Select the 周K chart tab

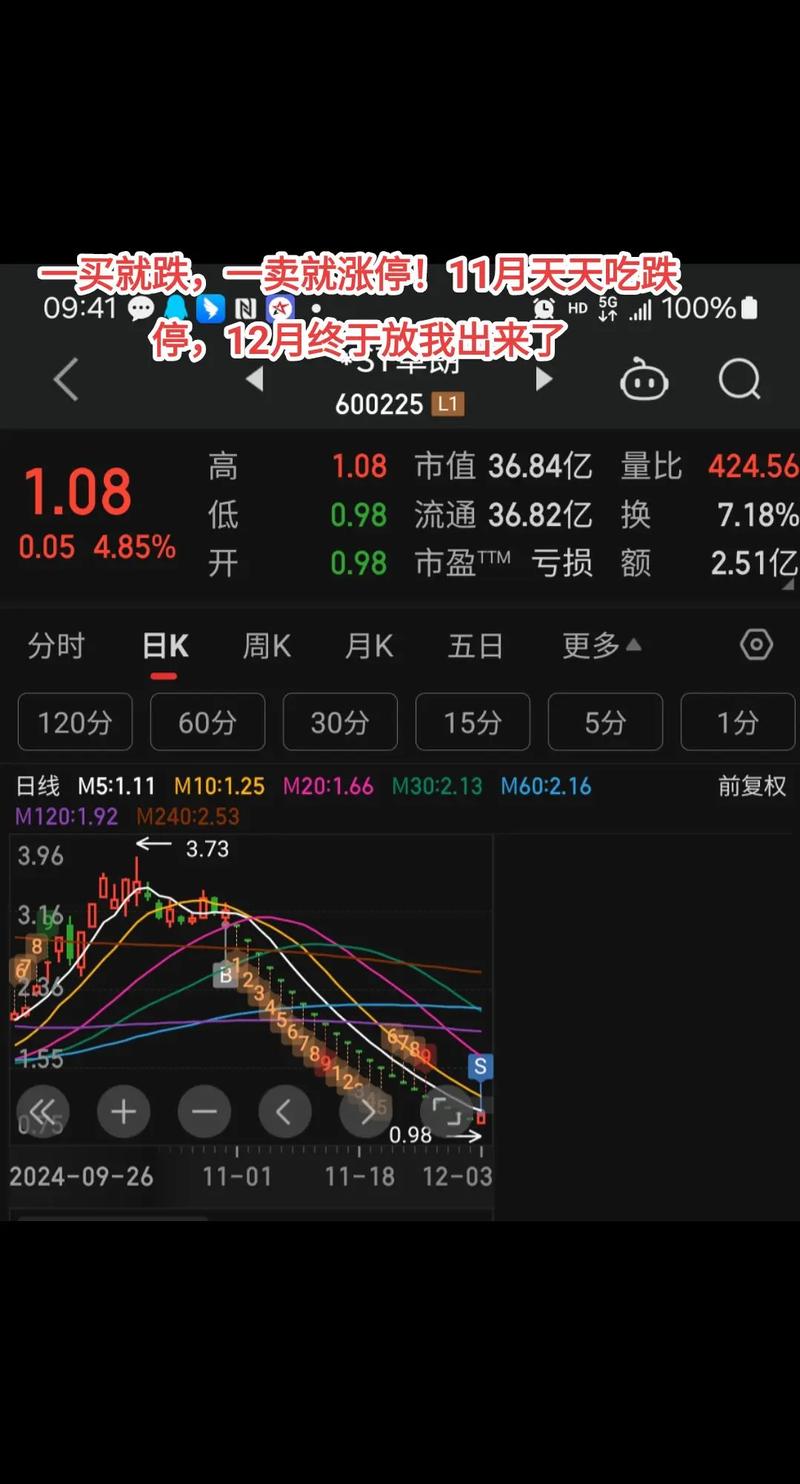pos(266,646)
